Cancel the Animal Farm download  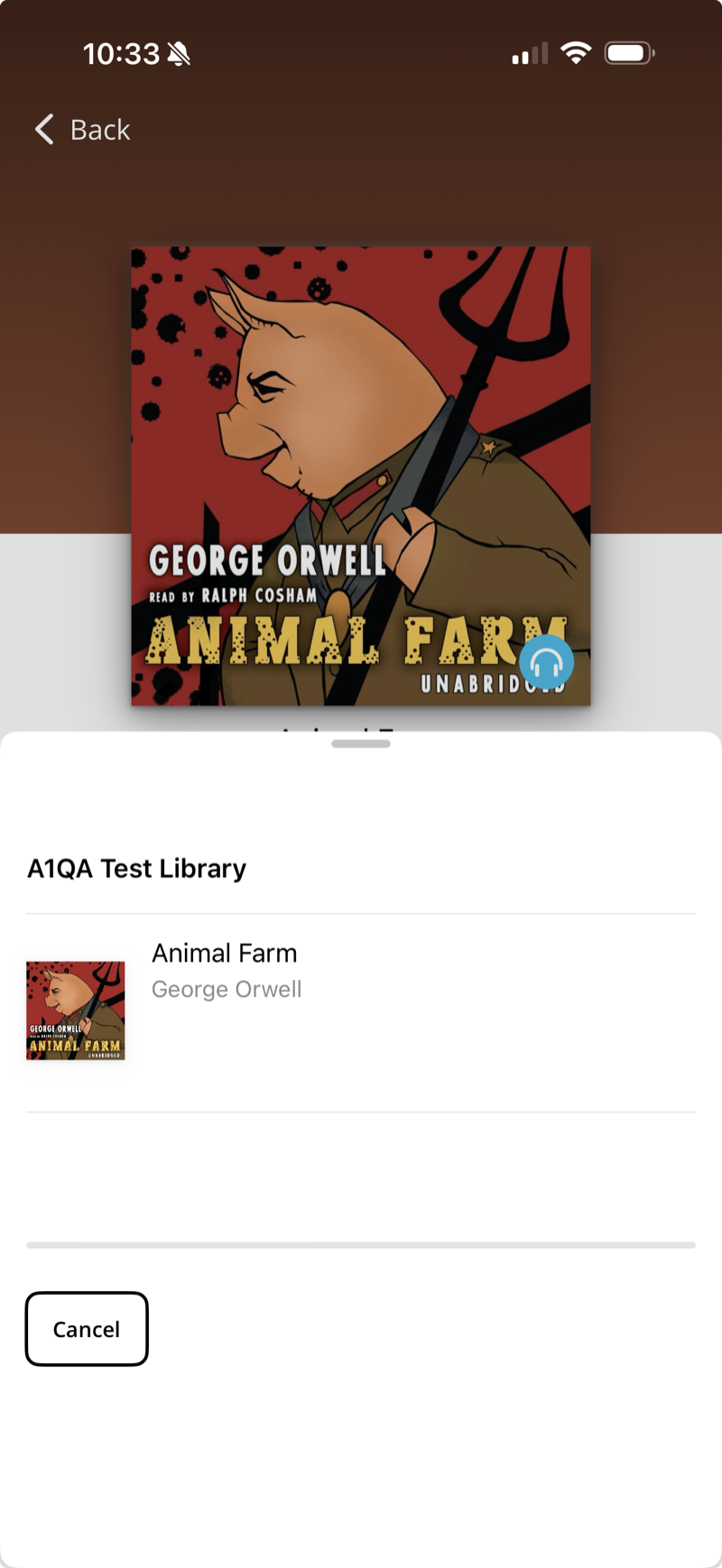(x=87, y=1329)
